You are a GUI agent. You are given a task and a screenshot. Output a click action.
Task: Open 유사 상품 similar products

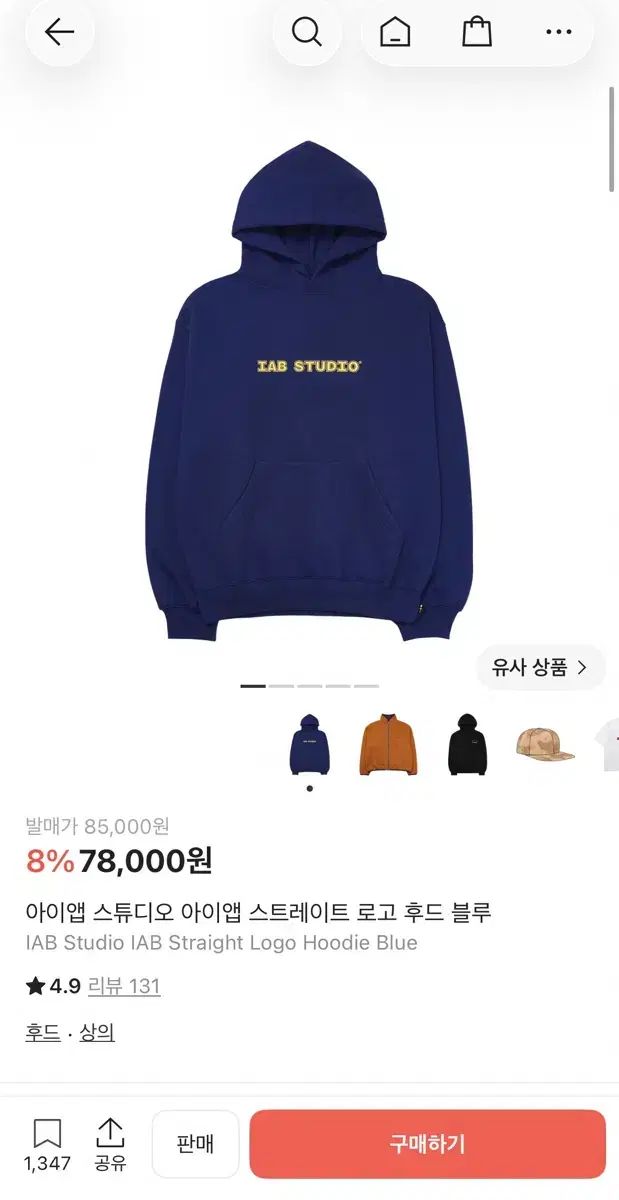pyautogui.click(x=540, y=667)
